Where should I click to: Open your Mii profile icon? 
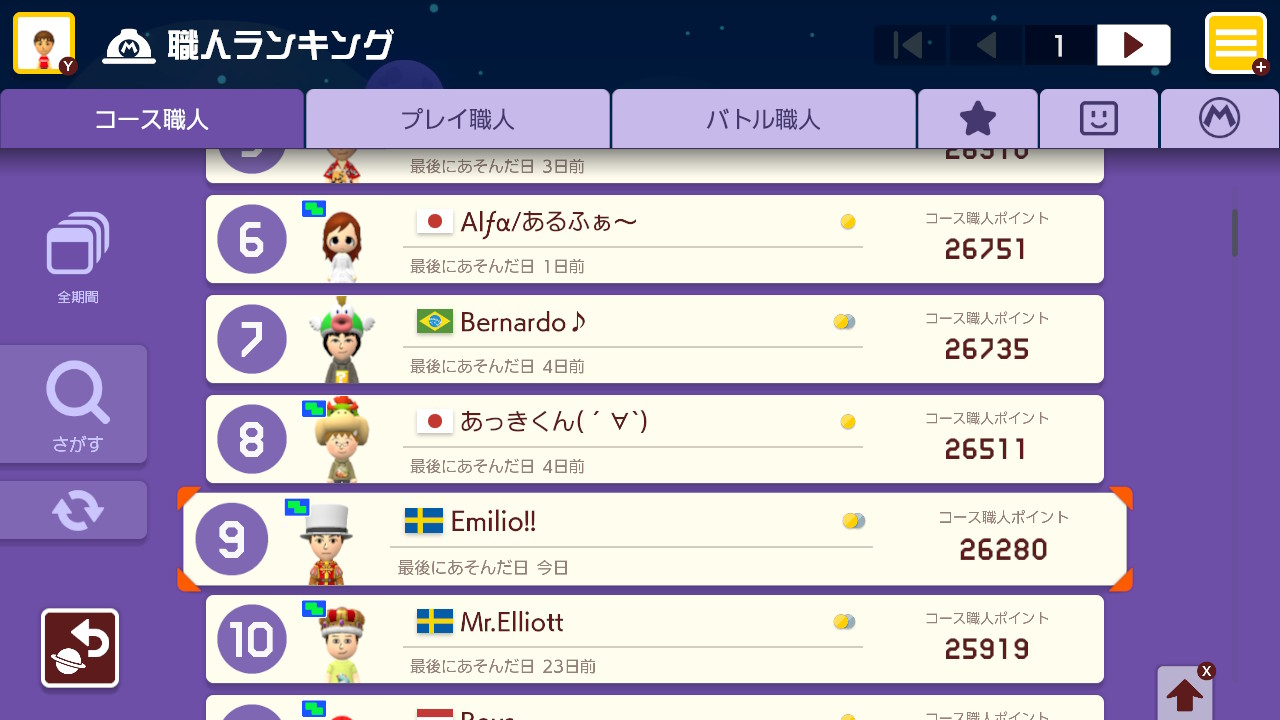point(44,43)
